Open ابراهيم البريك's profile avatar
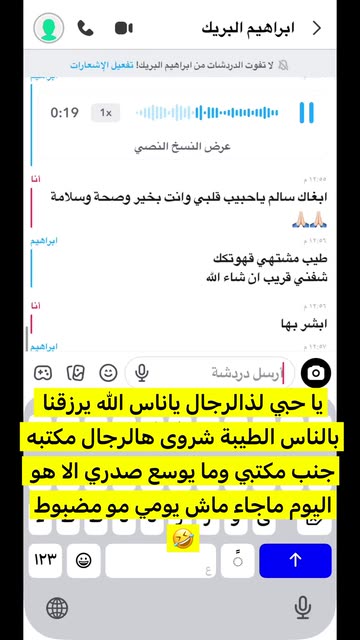 [x=49, y=28]
